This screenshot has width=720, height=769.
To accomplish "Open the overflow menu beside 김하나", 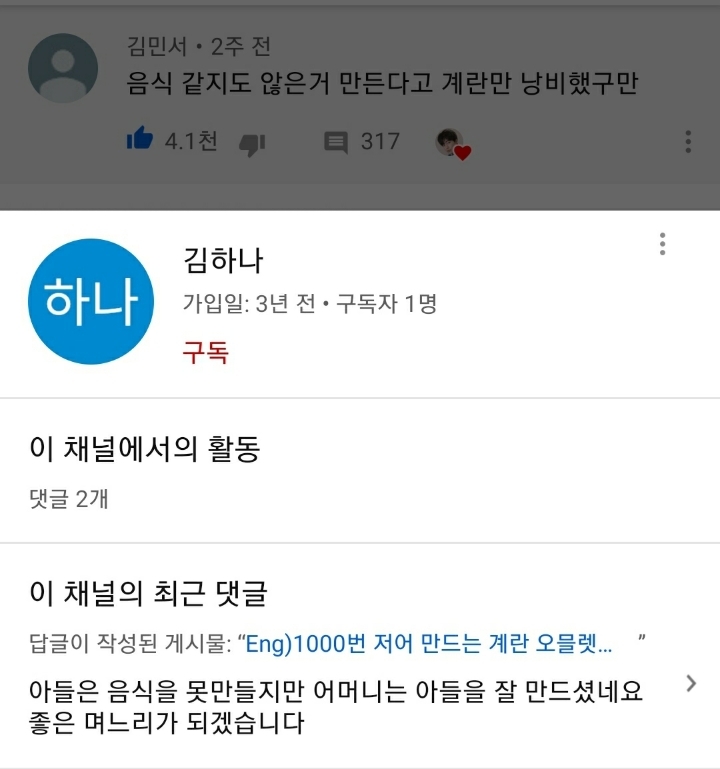I will point(662,244).
